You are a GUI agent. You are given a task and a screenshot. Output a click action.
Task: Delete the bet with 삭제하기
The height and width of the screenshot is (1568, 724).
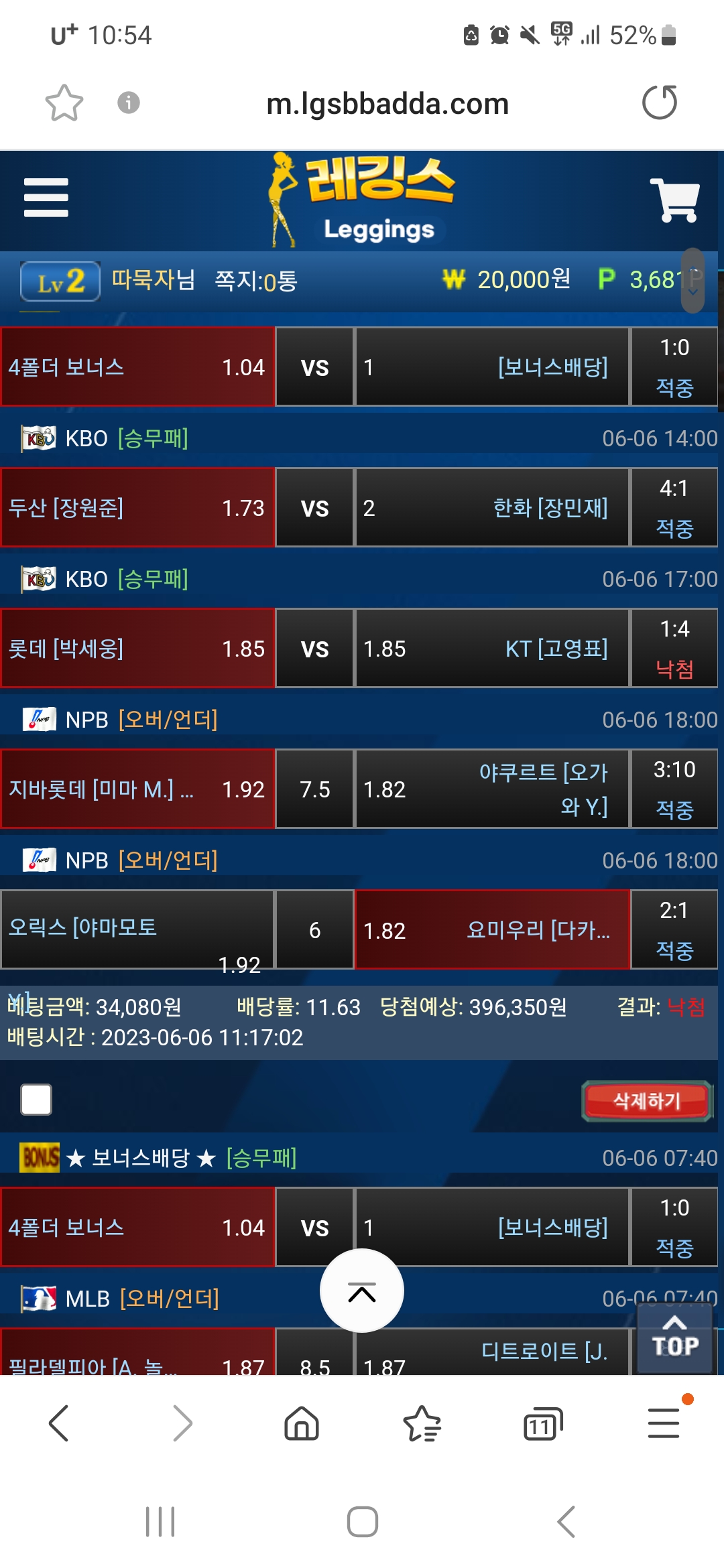[x=646, y=1100]
